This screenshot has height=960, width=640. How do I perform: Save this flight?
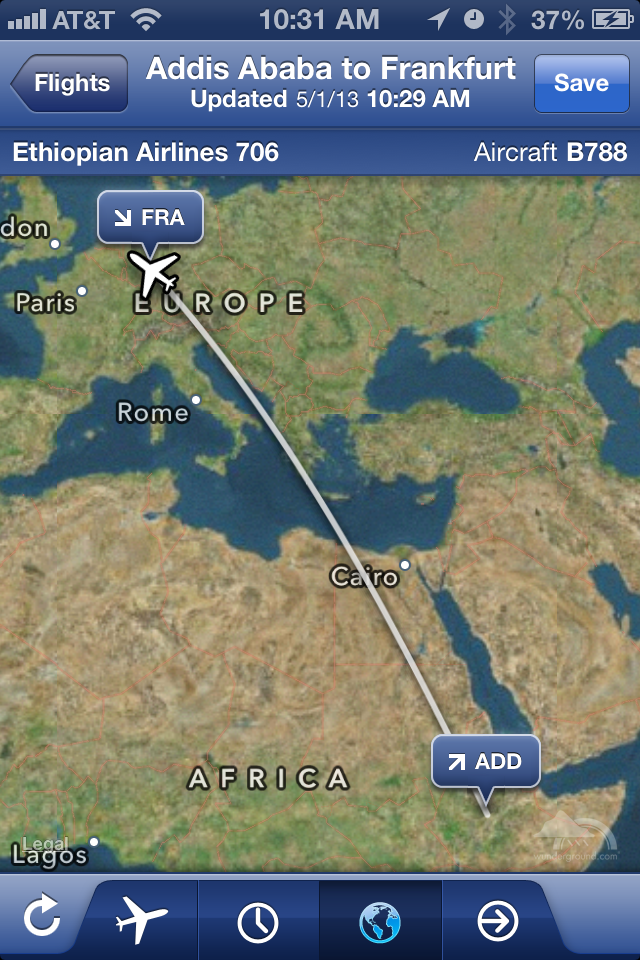[x=580, y=83]
